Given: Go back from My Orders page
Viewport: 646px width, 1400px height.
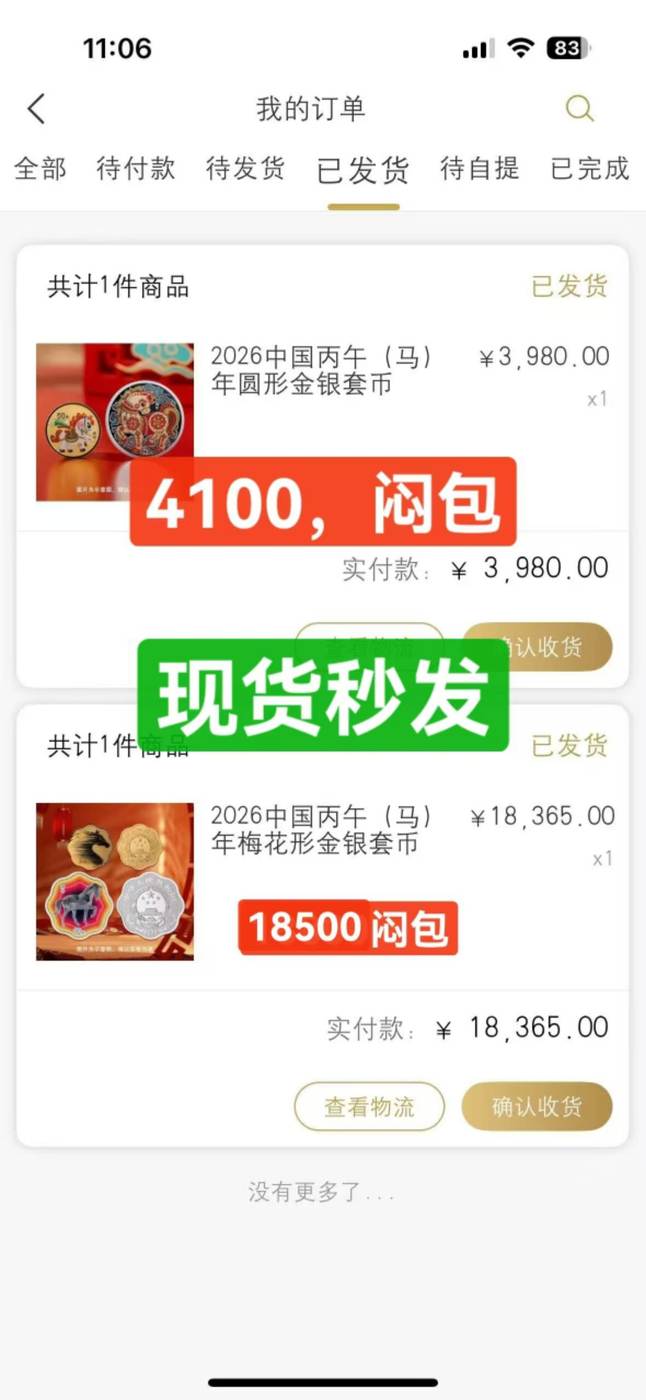Looking at the screenshot, I should pyautogui.click(x=37, y=108).
